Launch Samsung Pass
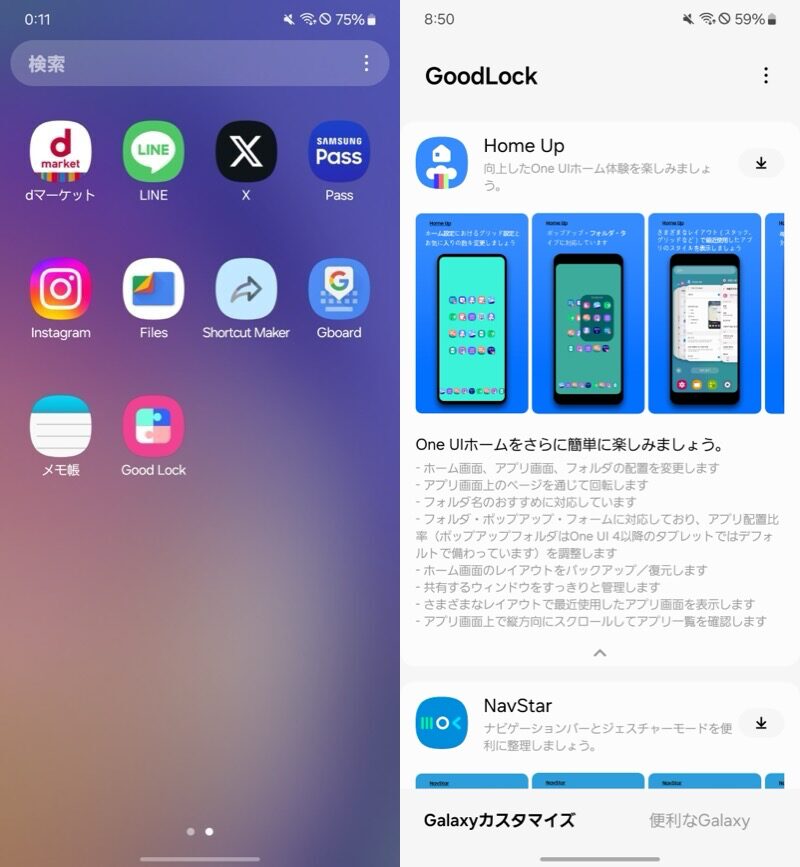Screen dimensions: 800x867 tap(339, 152)
